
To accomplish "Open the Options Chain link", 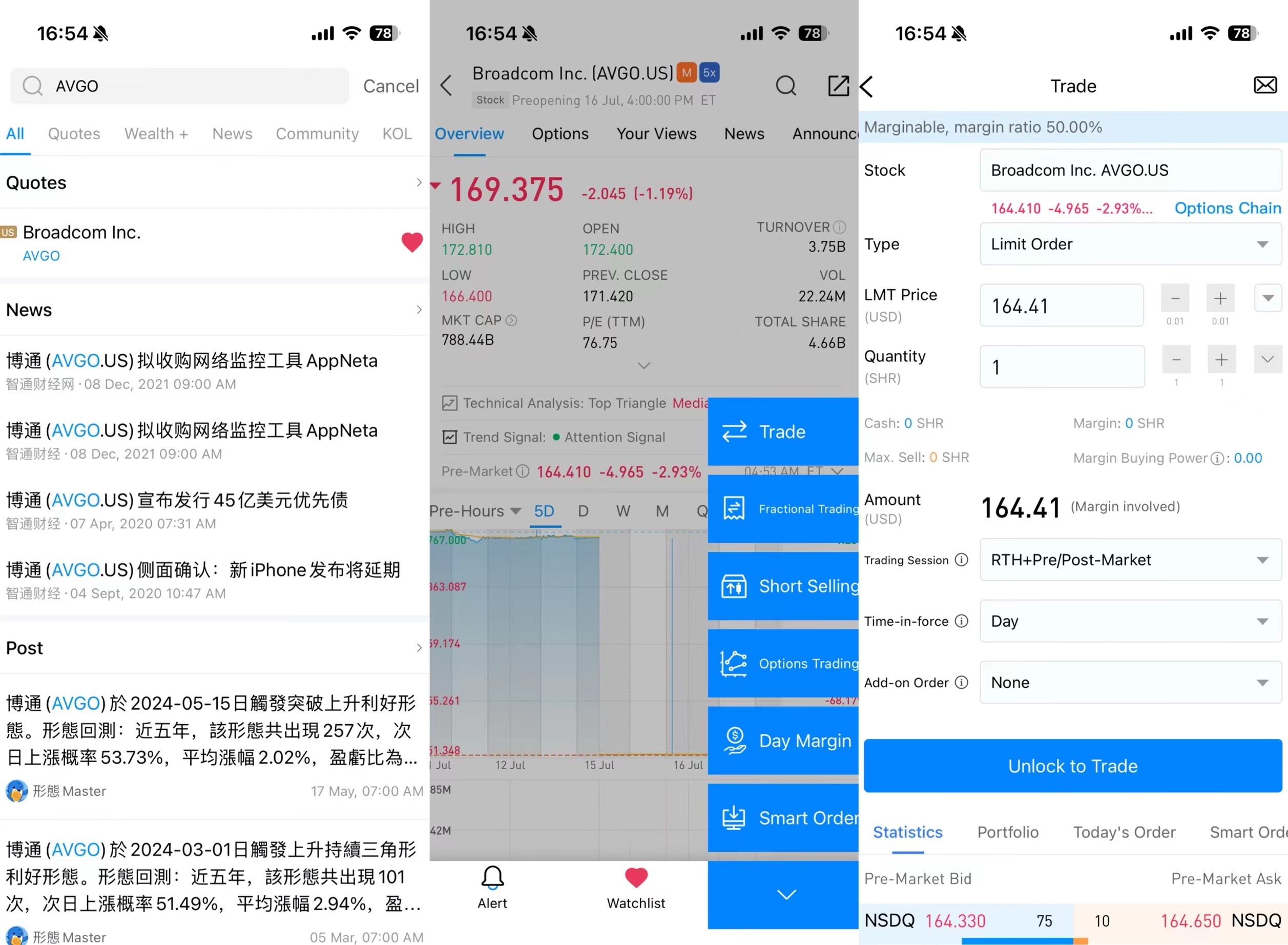I will 1228,208.
